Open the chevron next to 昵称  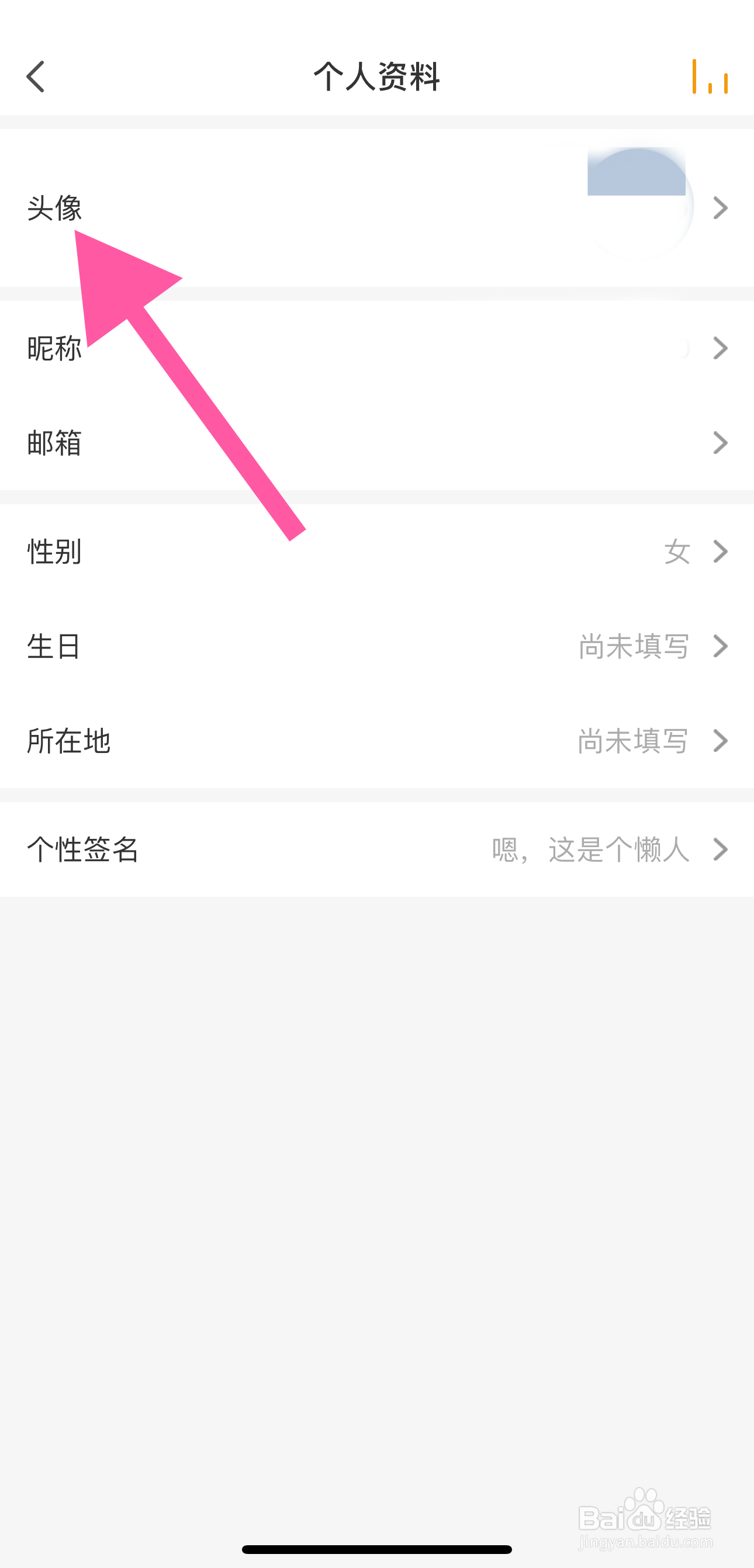click(x=721, y=348)
